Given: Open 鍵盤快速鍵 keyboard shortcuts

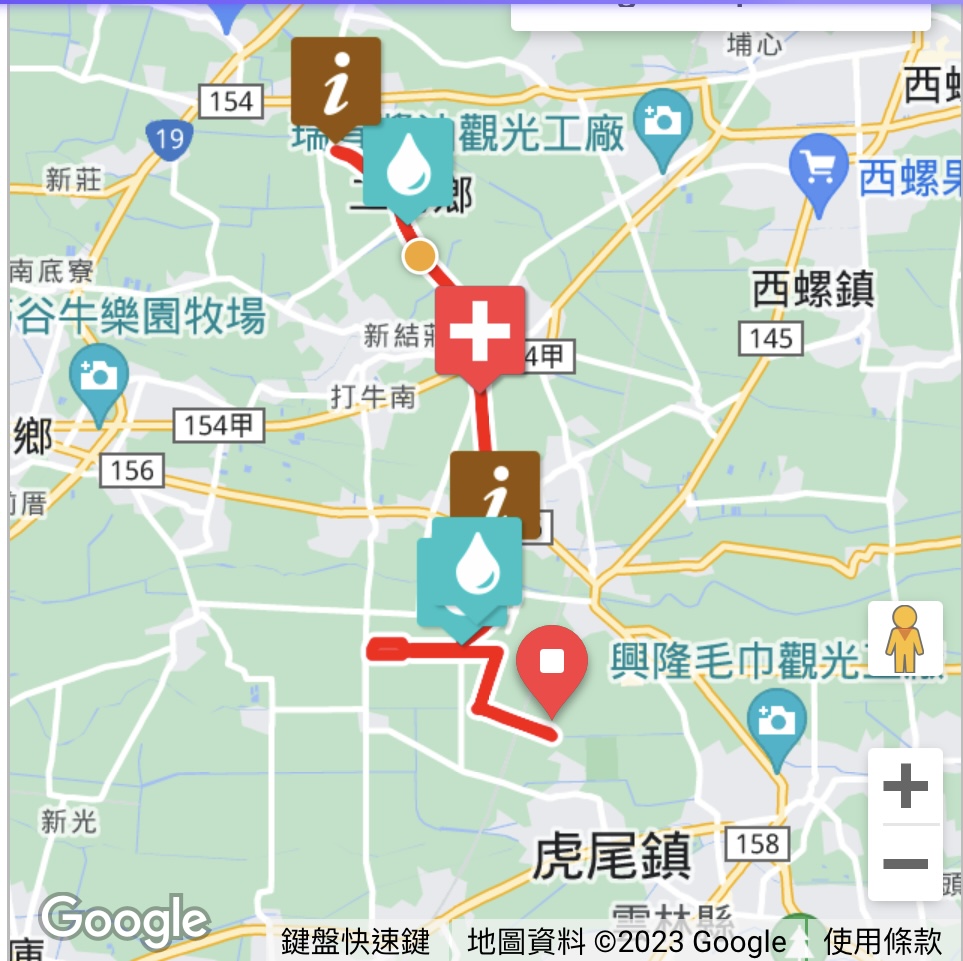Looking at the screenshot, I should pyautogui.click(x=355, y=941).
